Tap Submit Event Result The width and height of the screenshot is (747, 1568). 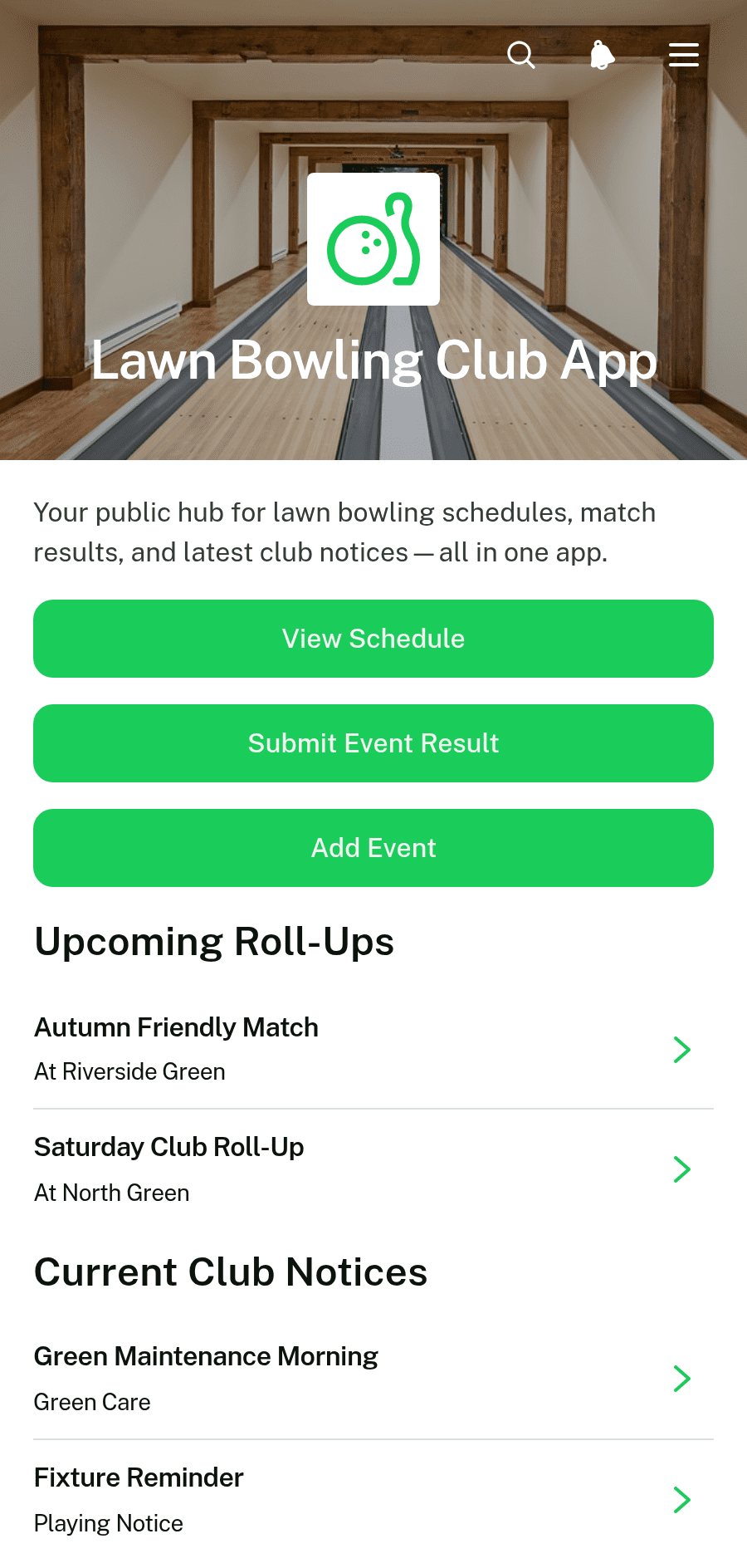(x=373, y=743)
